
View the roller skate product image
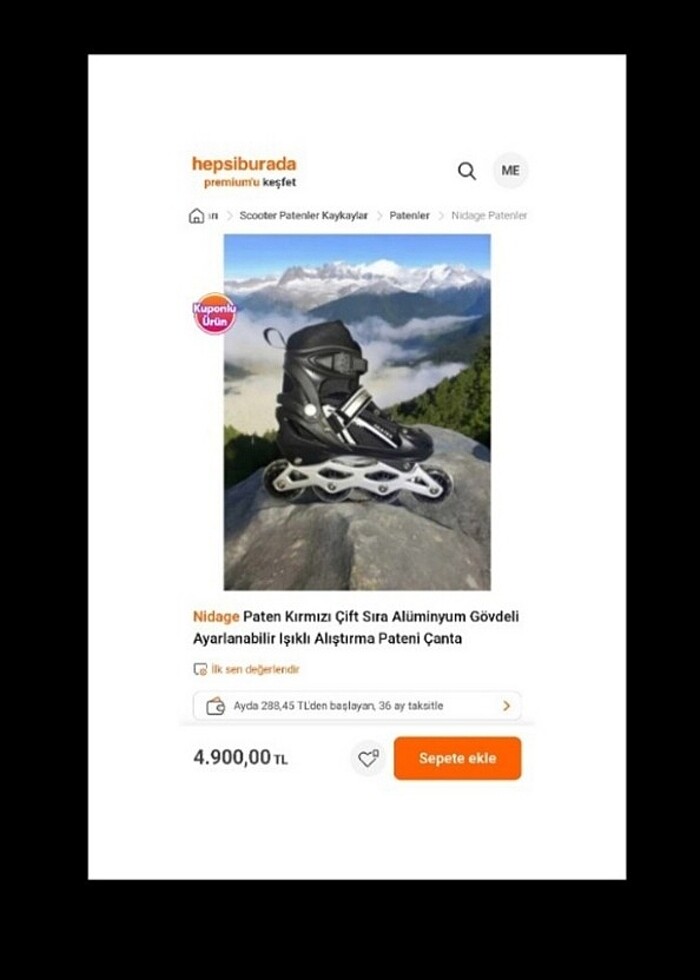[357, 412]
